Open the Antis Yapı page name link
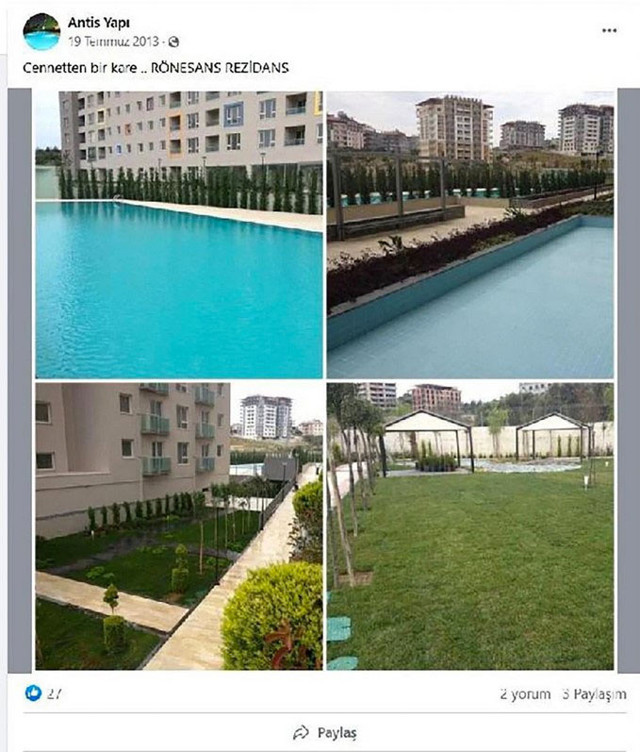This screenshot has width=640, height=752. pos(100,22)
